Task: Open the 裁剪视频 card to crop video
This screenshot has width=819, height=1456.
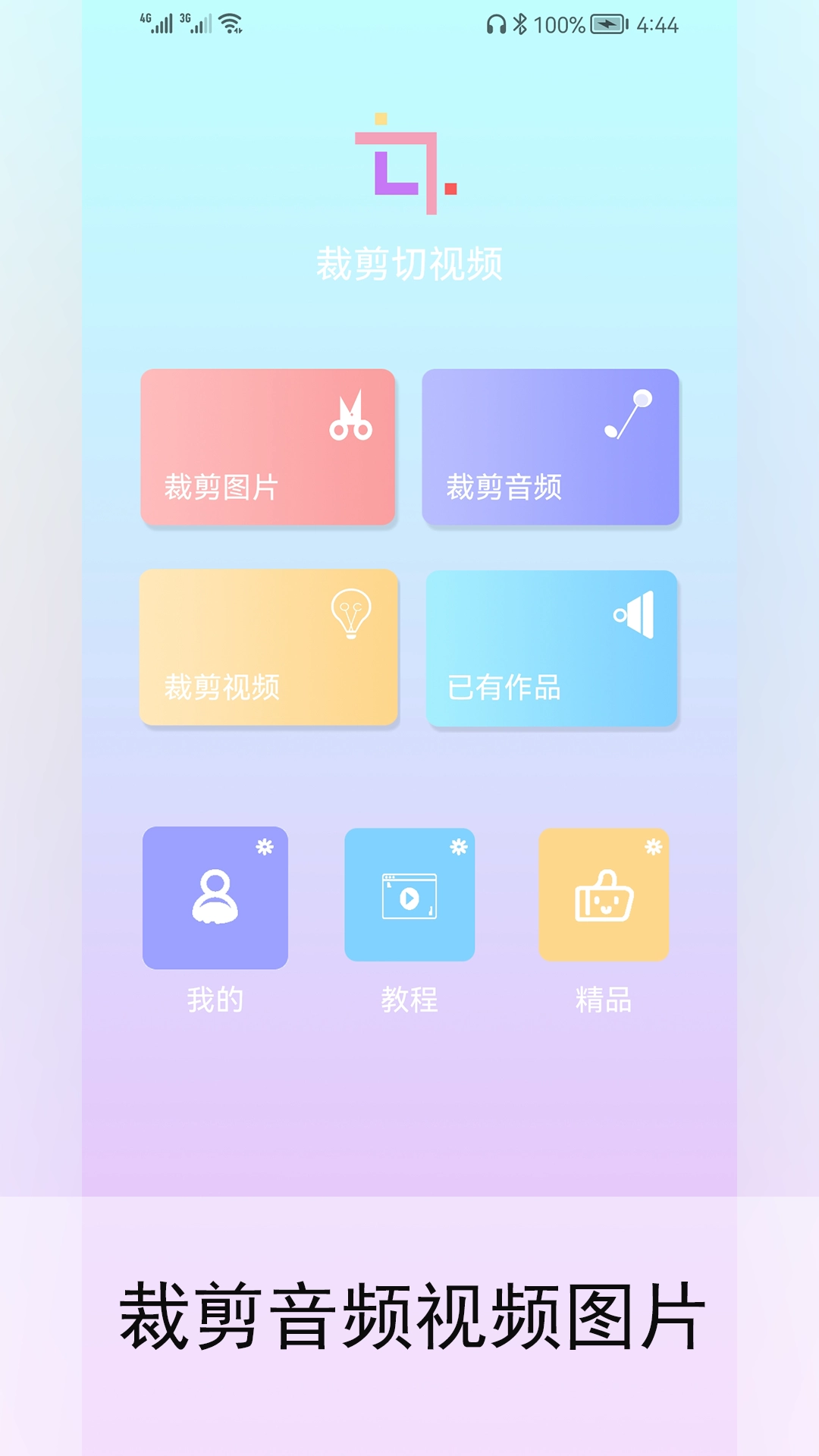Action: click(271, 648)
